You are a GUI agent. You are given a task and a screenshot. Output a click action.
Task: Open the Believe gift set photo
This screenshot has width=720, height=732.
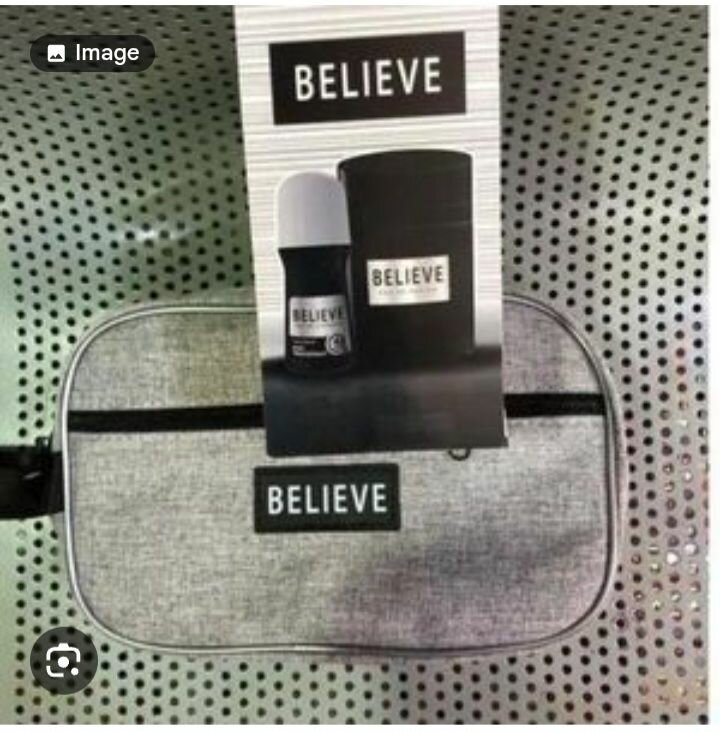pyautogui.click(x=360, y=380)
